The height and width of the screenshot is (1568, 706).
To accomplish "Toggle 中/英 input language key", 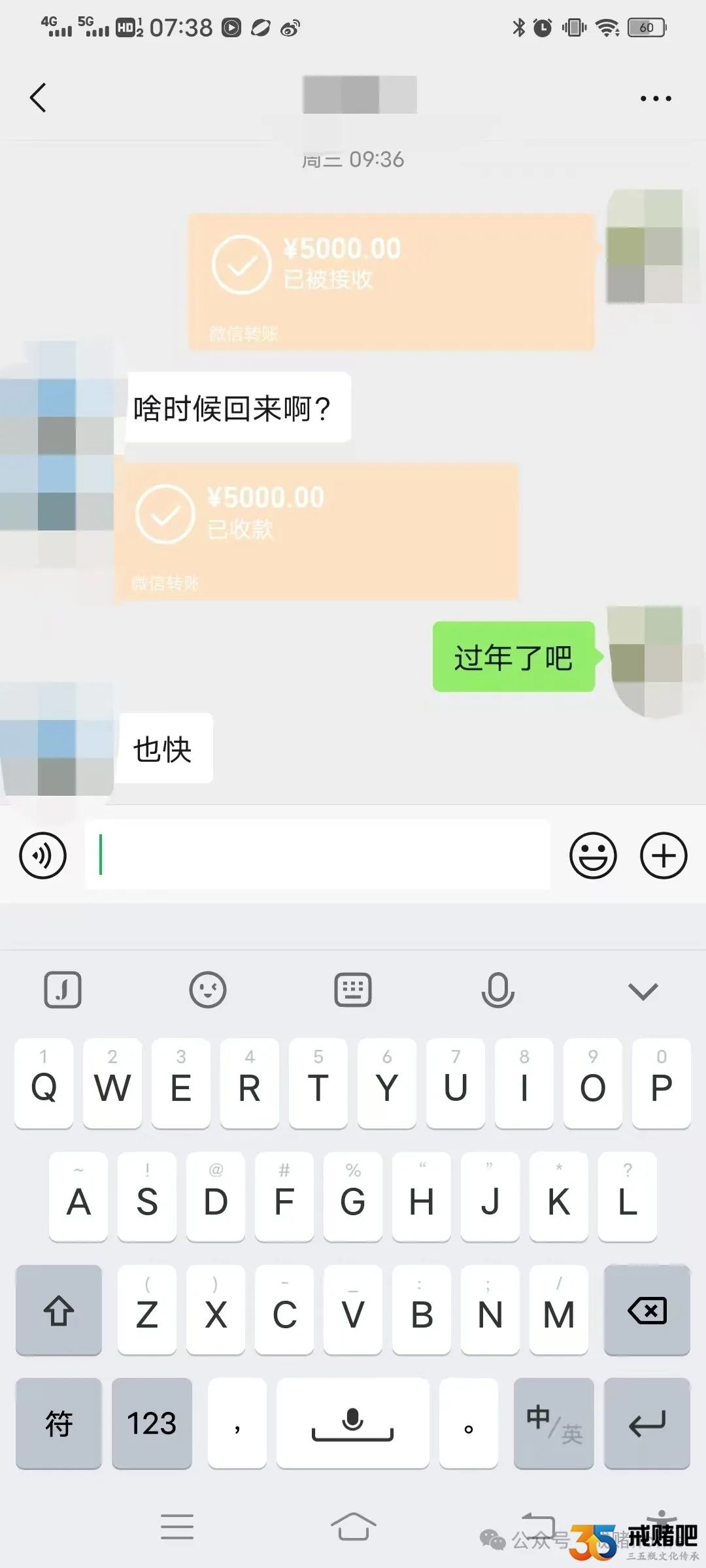I will coord(554,1423).
